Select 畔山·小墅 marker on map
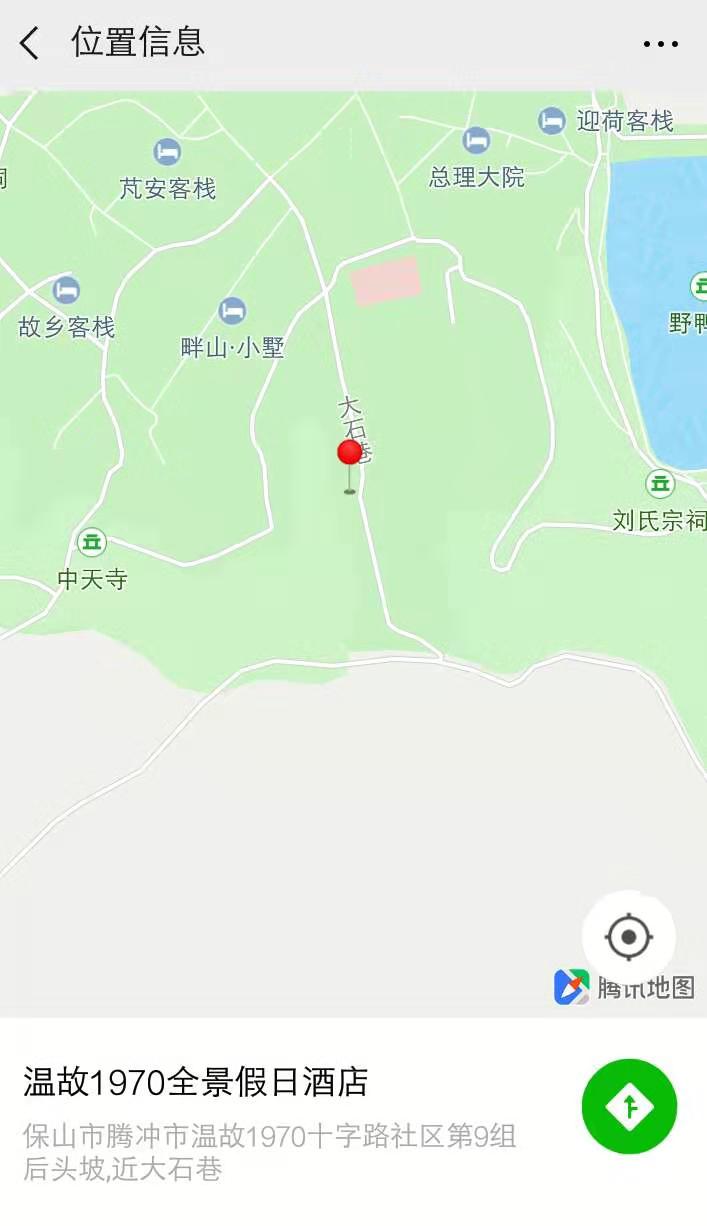 pyautogui.click(x=232, y=311)
